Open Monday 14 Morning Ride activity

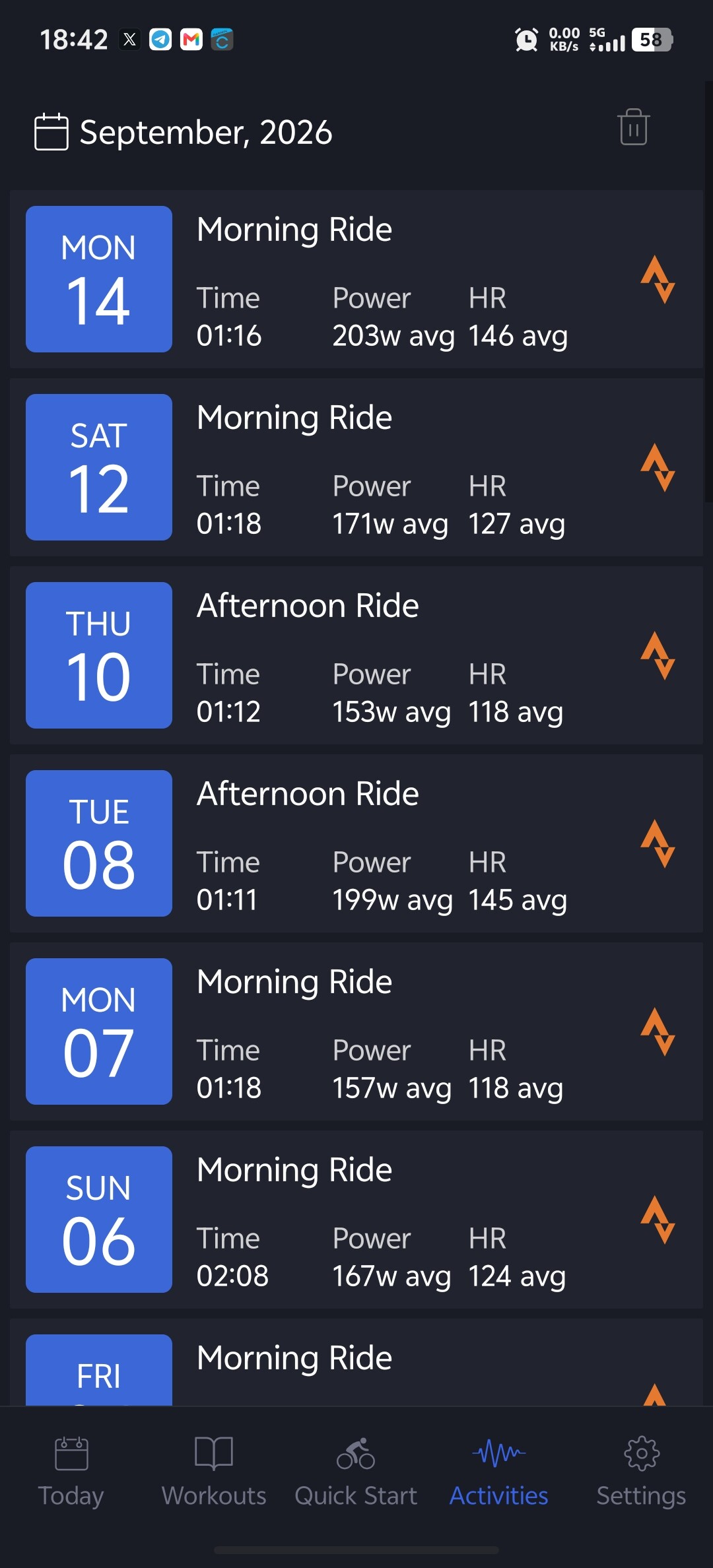click(x=356, y=279)
